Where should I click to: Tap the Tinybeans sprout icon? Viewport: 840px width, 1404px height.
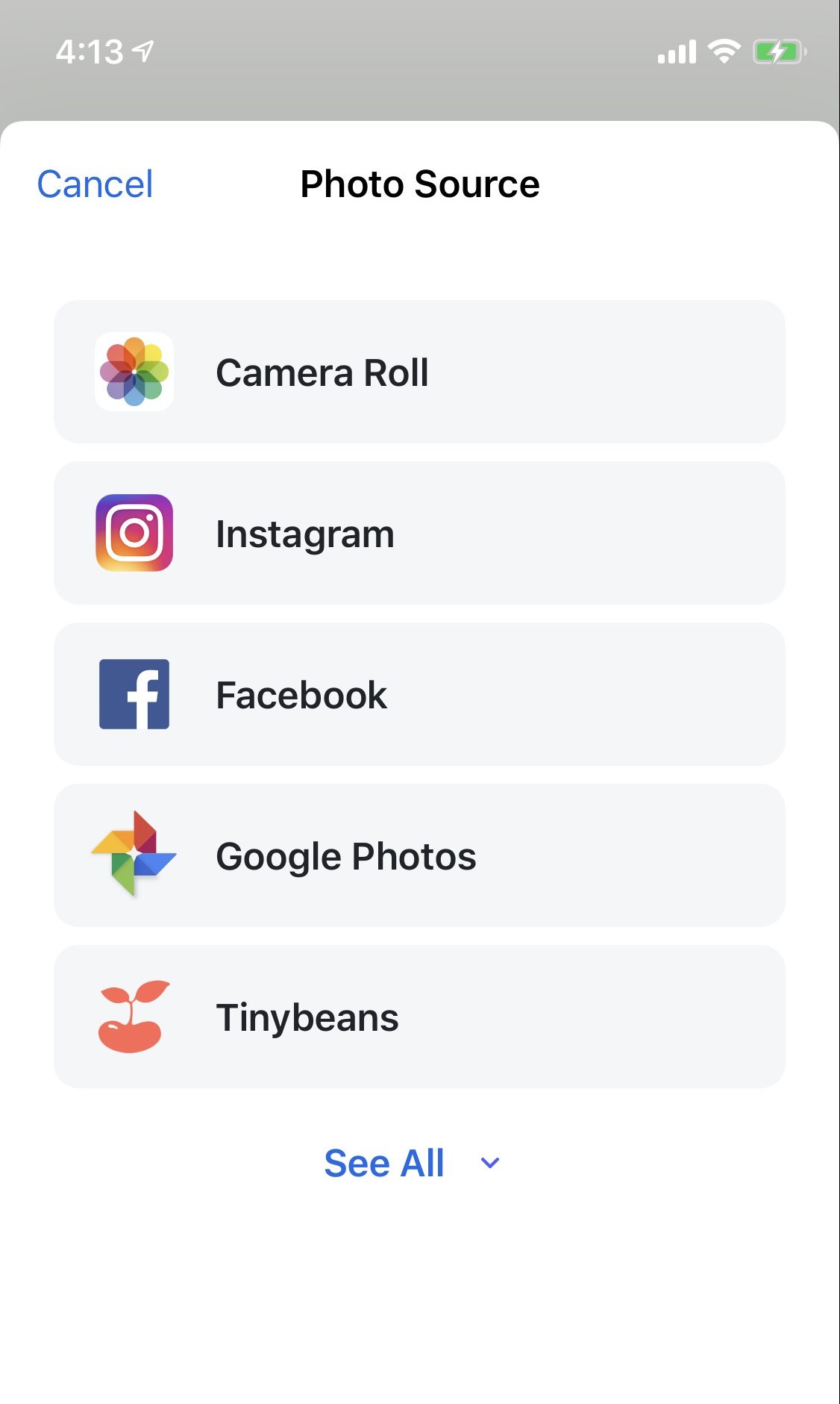[x=134, y=1015]
